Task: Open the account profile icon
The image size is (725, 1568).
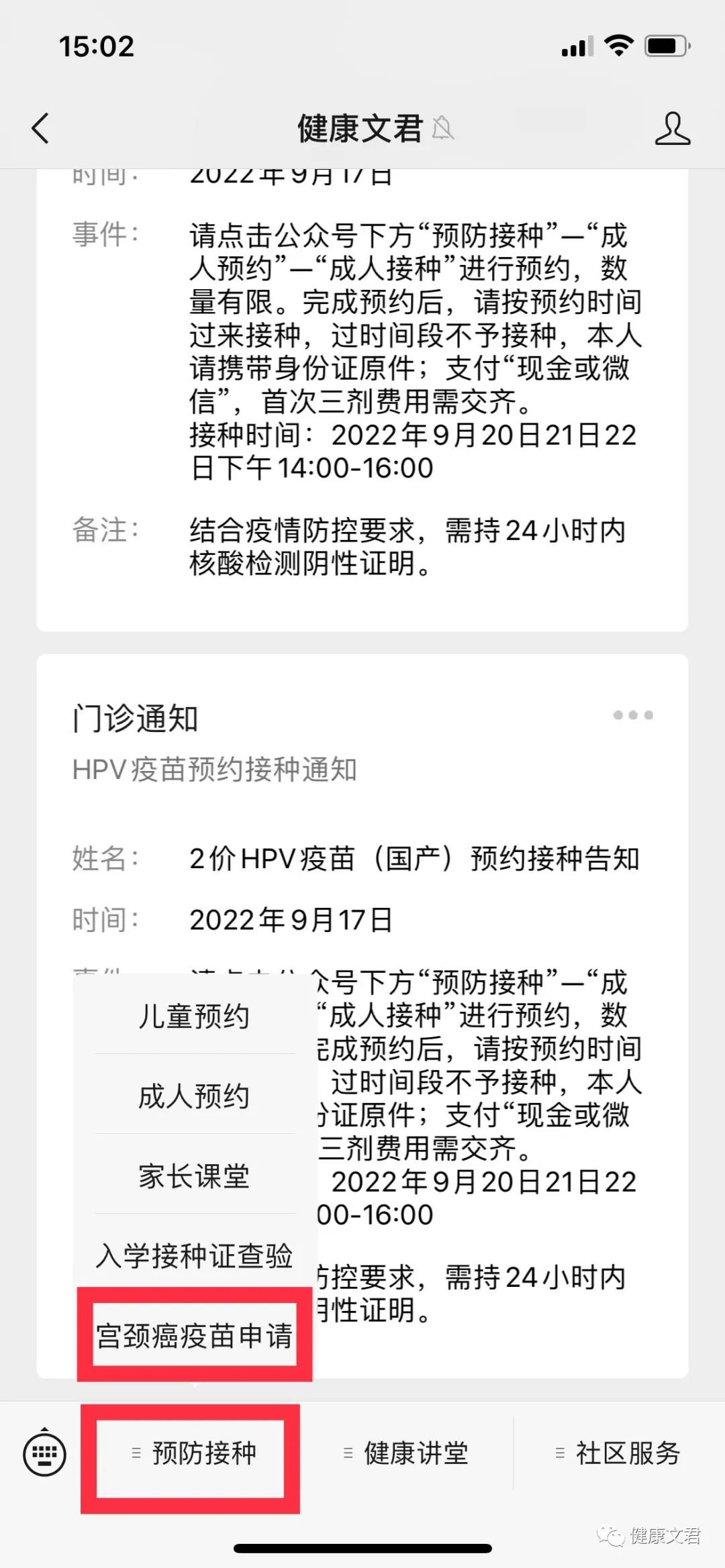Action: 672,128
